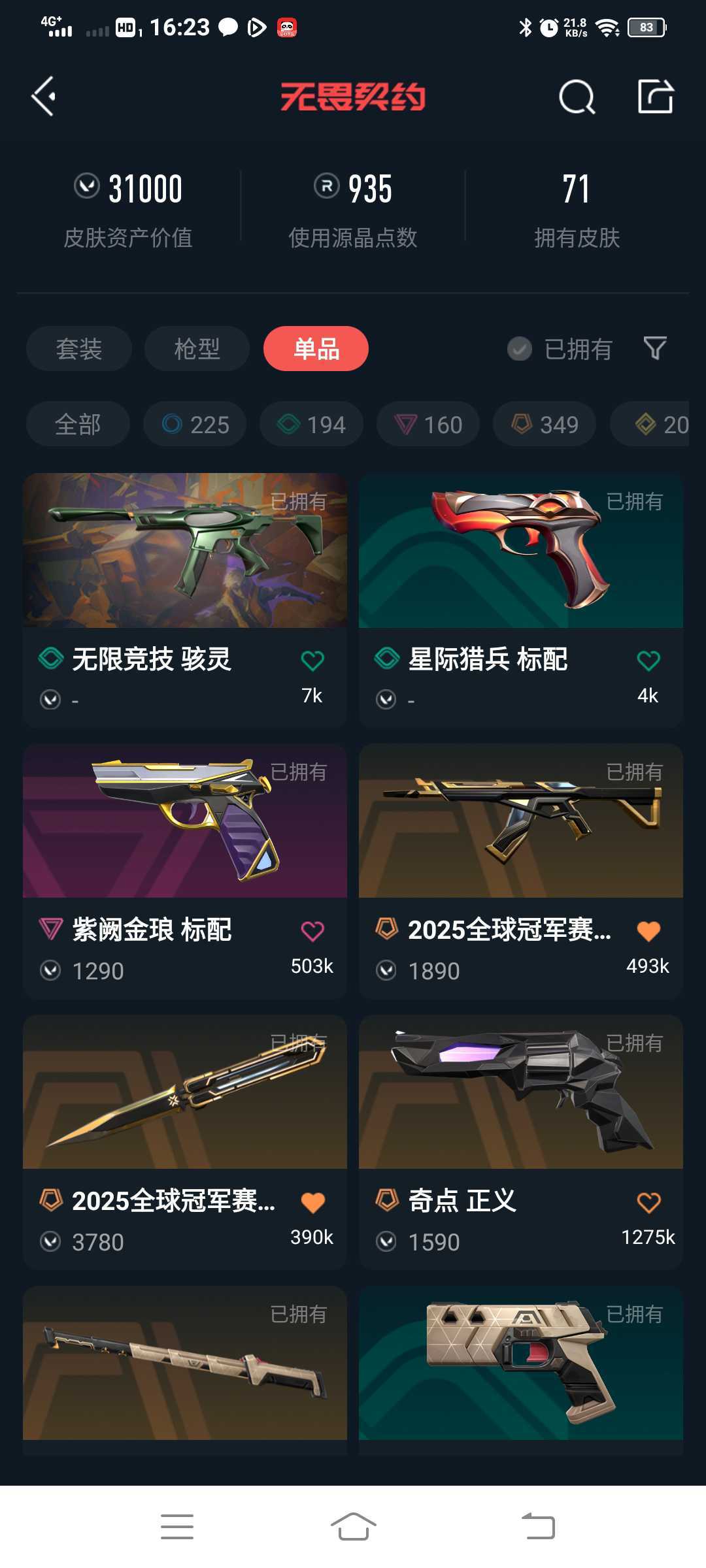This screenshot has width=706, height=1568.
Task: Filter by the orange-pentagon rarity showing 349
Action: pyautogui.click(x=544, y=424)
